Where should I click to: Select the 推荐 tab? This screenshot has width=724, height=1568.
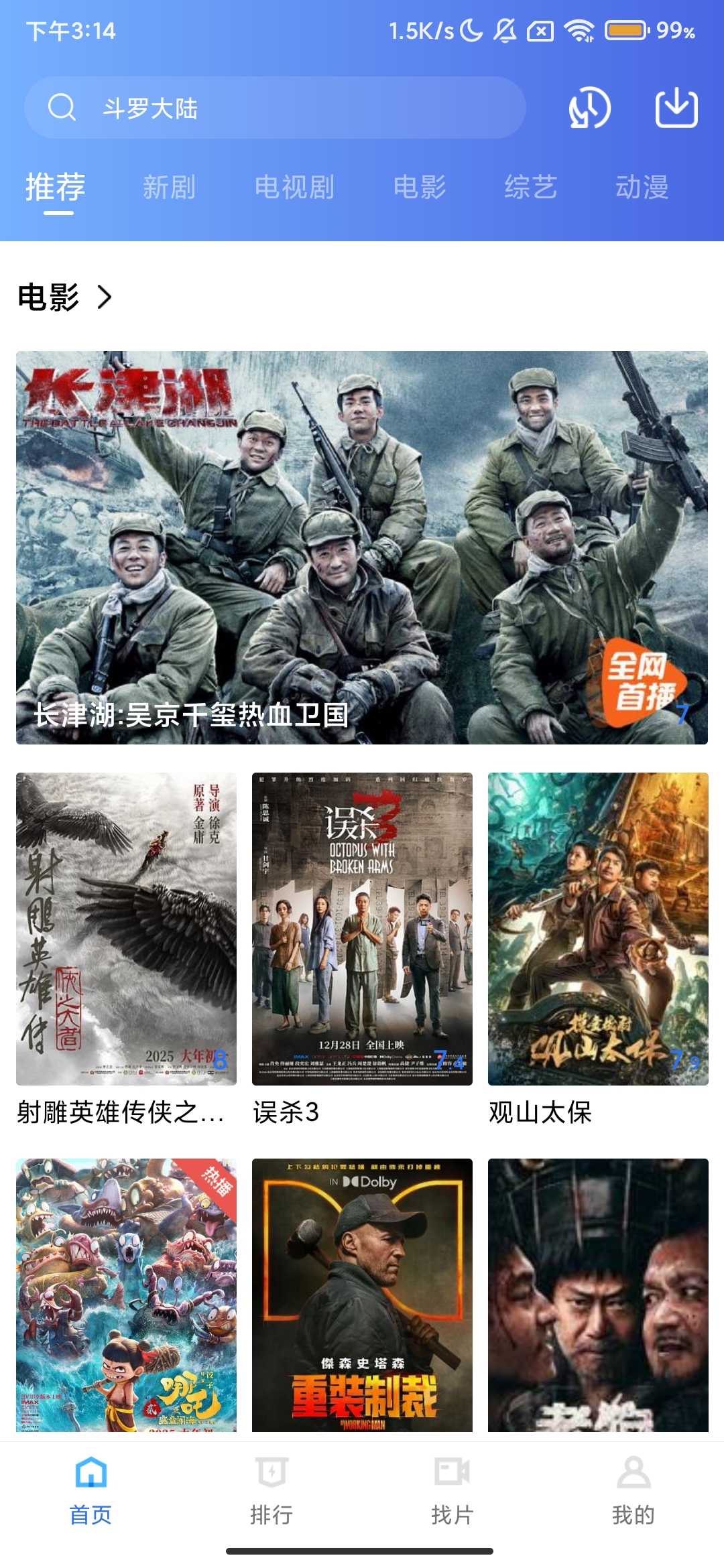click(56, 187)
